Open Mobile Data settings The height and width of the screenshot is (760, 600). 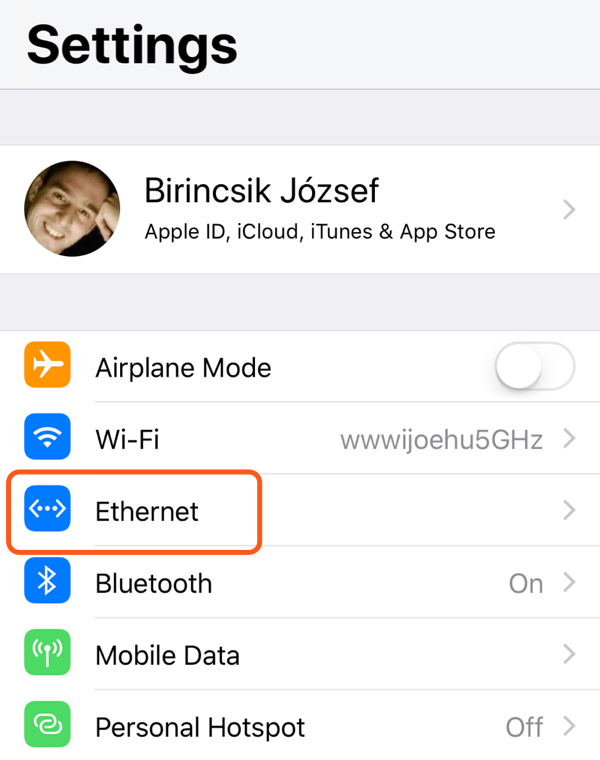(300, 655)
